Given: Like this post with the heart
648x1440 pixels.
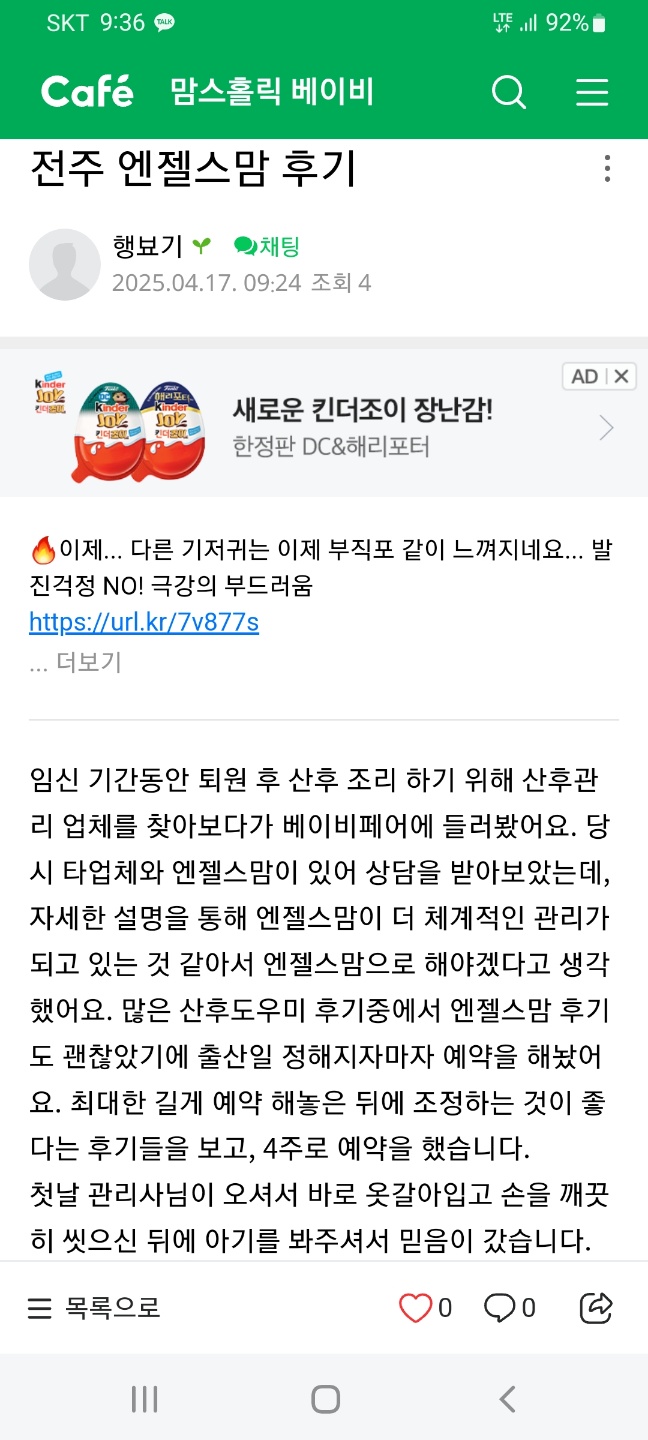Looking at the screenshot, I should (415, 1308).
